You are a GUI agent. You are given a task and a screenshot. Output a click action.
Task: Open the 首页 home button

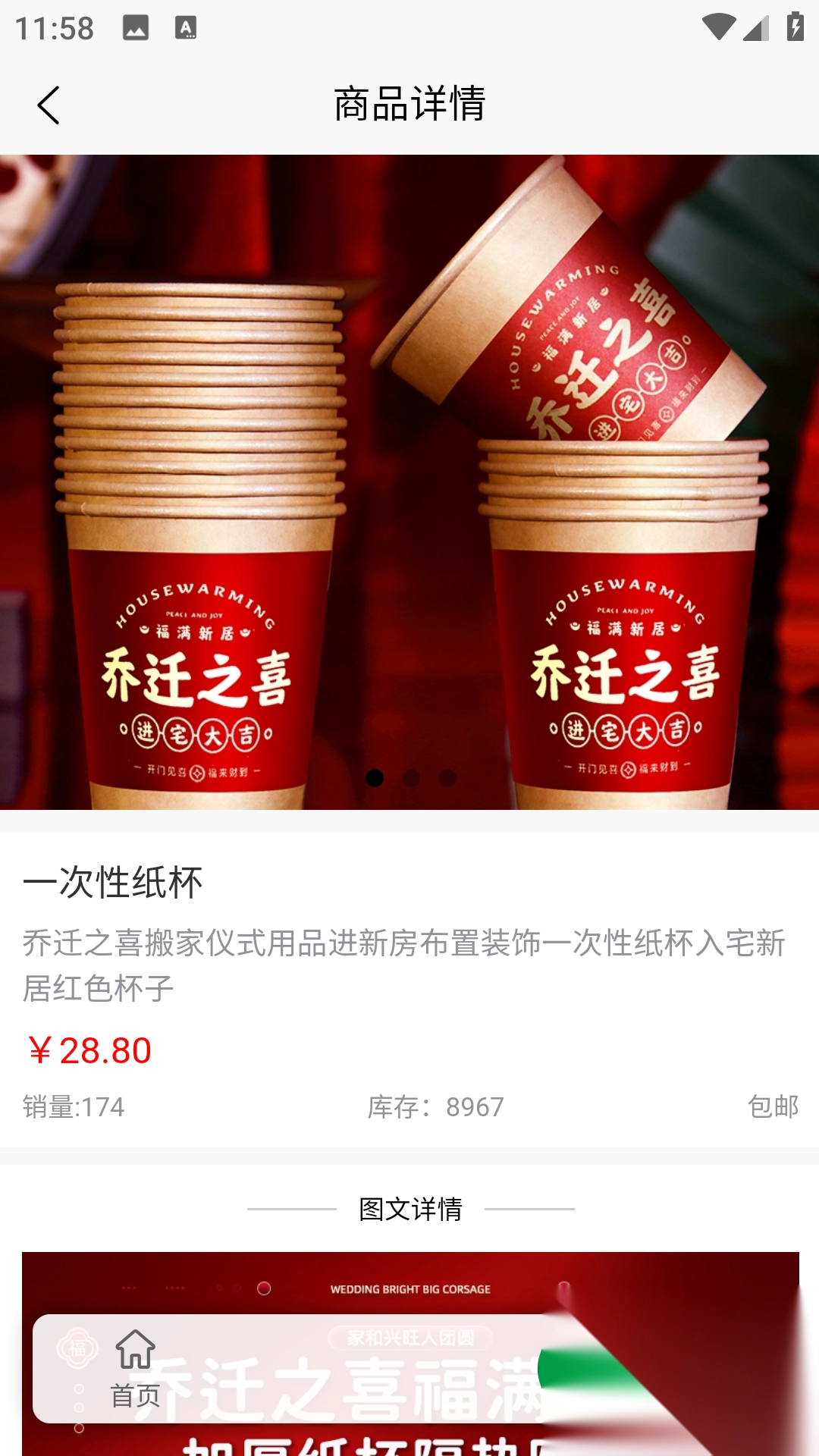[x=135, y=1369]
